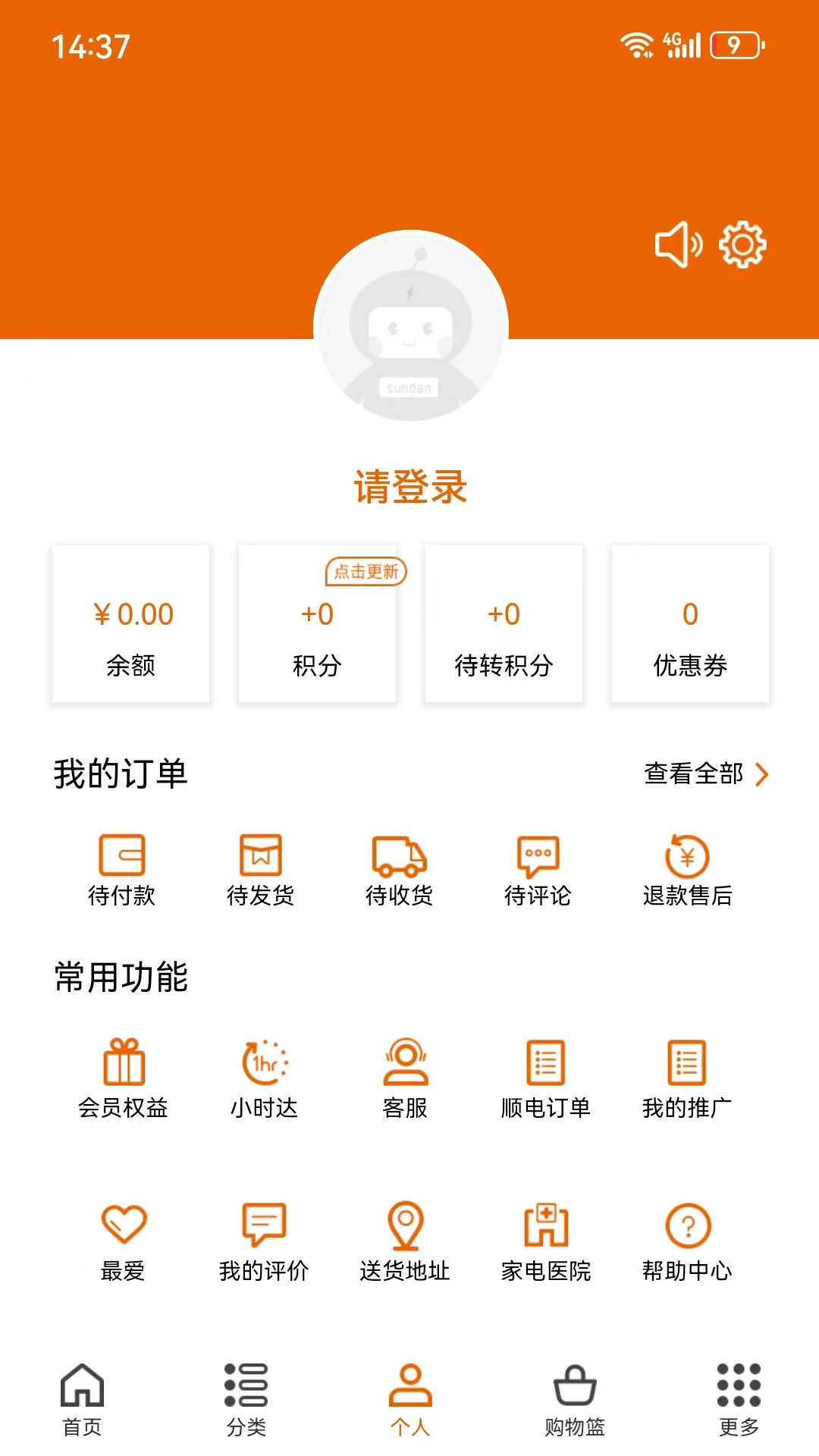Viewport: 819px width, 1456px height.
Task: Toggle the 最爱 favorites heart
Action: point(124,1240)
